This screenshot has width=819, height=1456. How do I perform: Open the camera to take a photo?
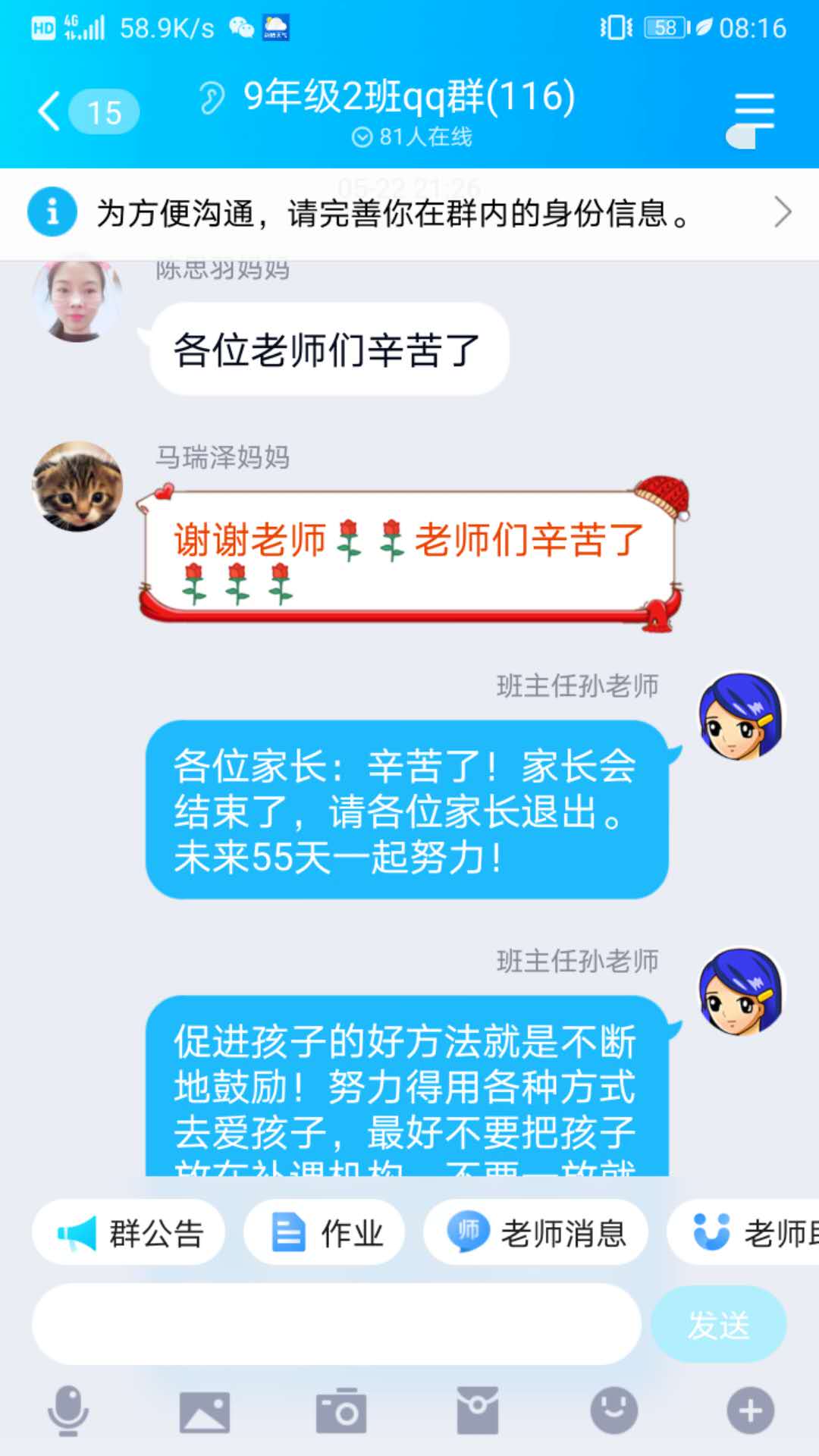340,1411
